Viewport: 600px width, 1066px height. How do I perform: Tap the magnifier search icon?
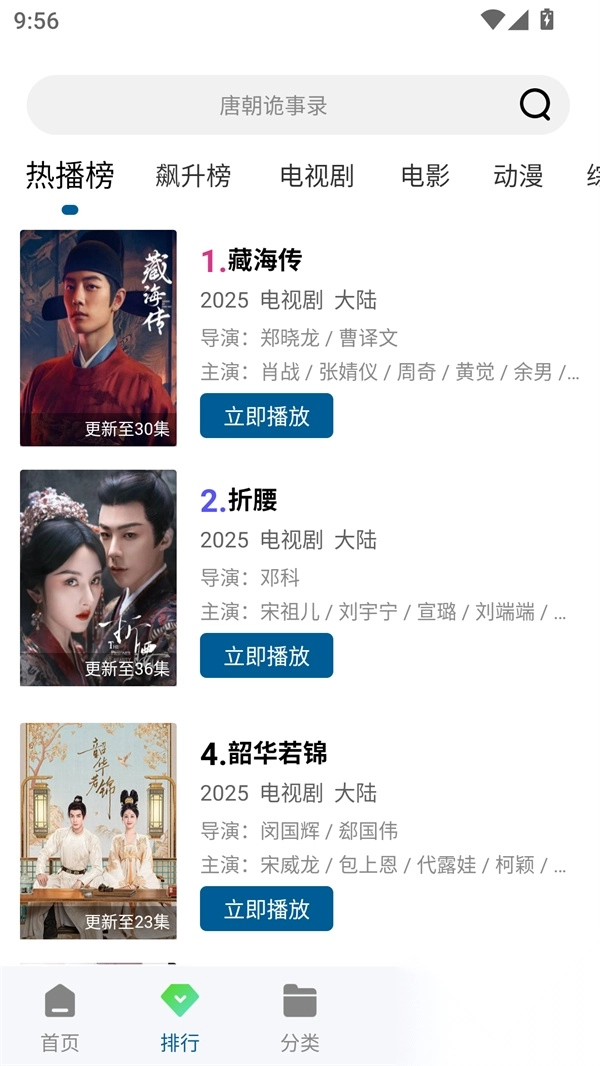point(535,104)
